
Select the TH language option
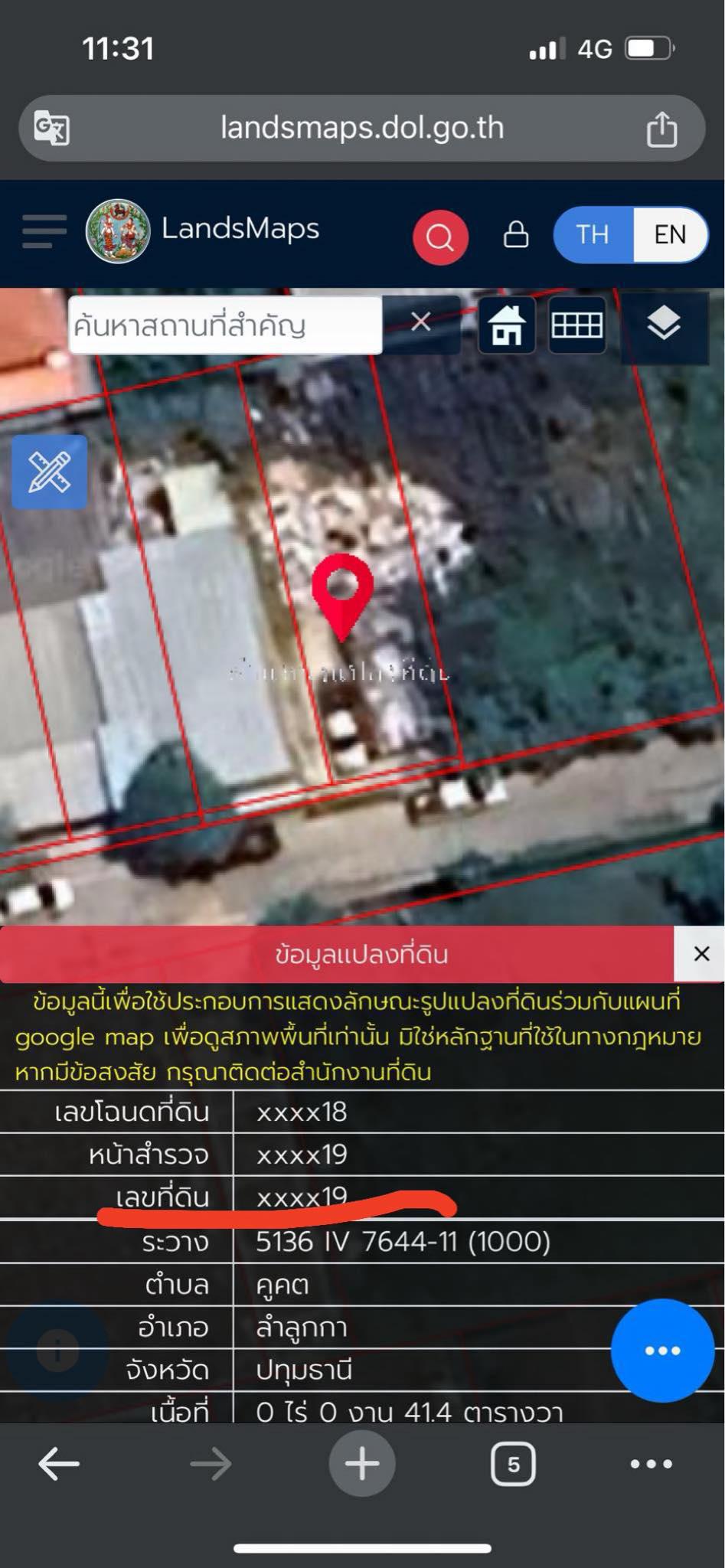[593, 234]
